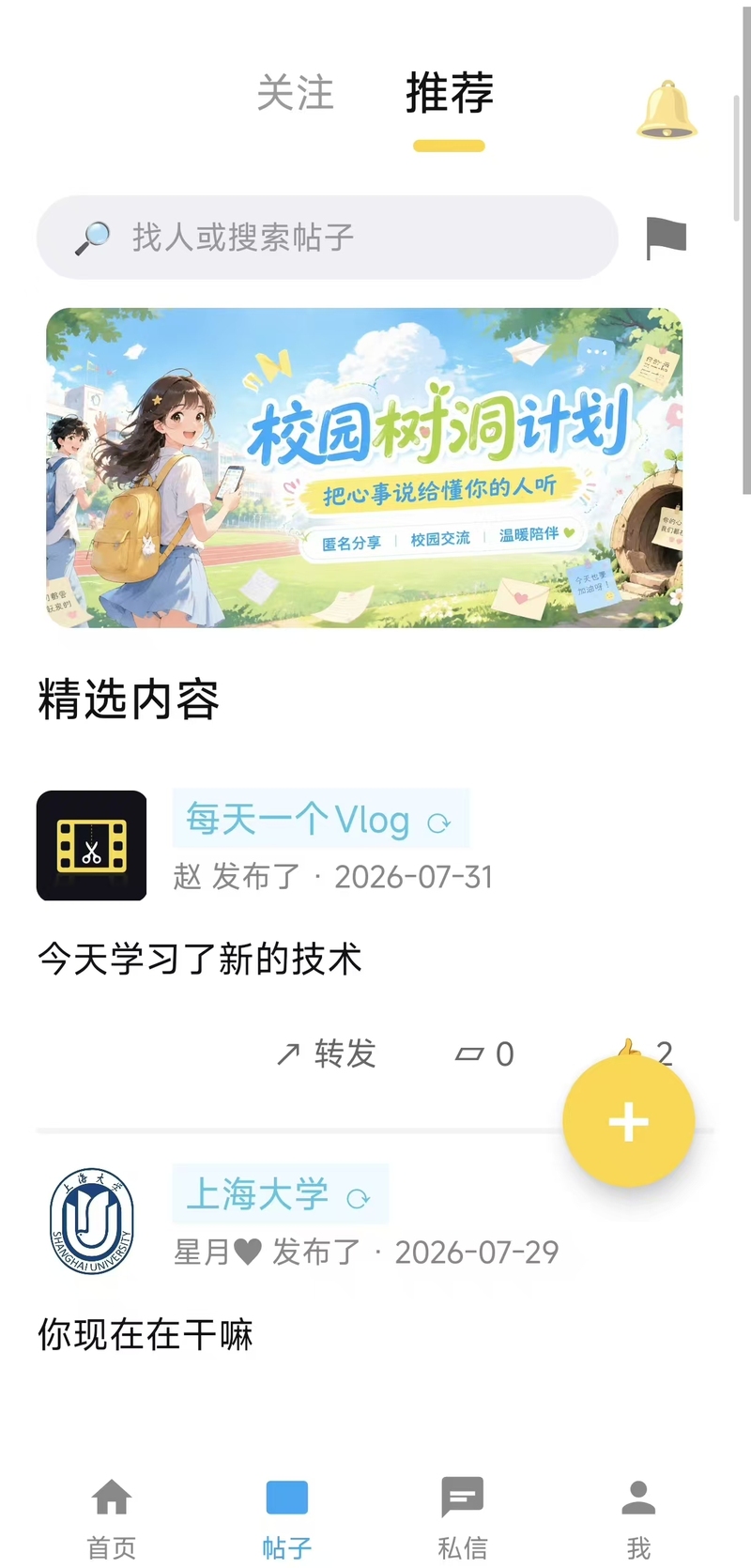
Task: Tap 转发 under the Vlog post
Action: click(x=327, y=1053)
